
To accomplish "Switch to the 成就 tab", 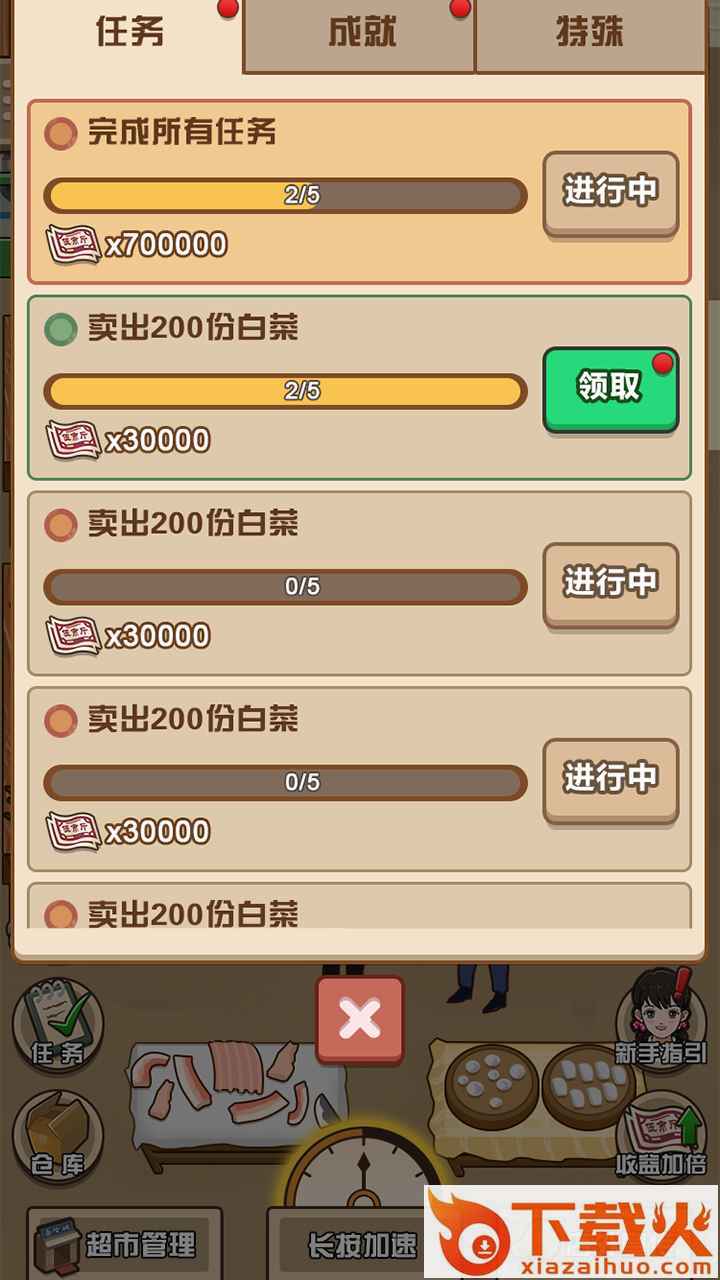I will (x=360, y=34).
